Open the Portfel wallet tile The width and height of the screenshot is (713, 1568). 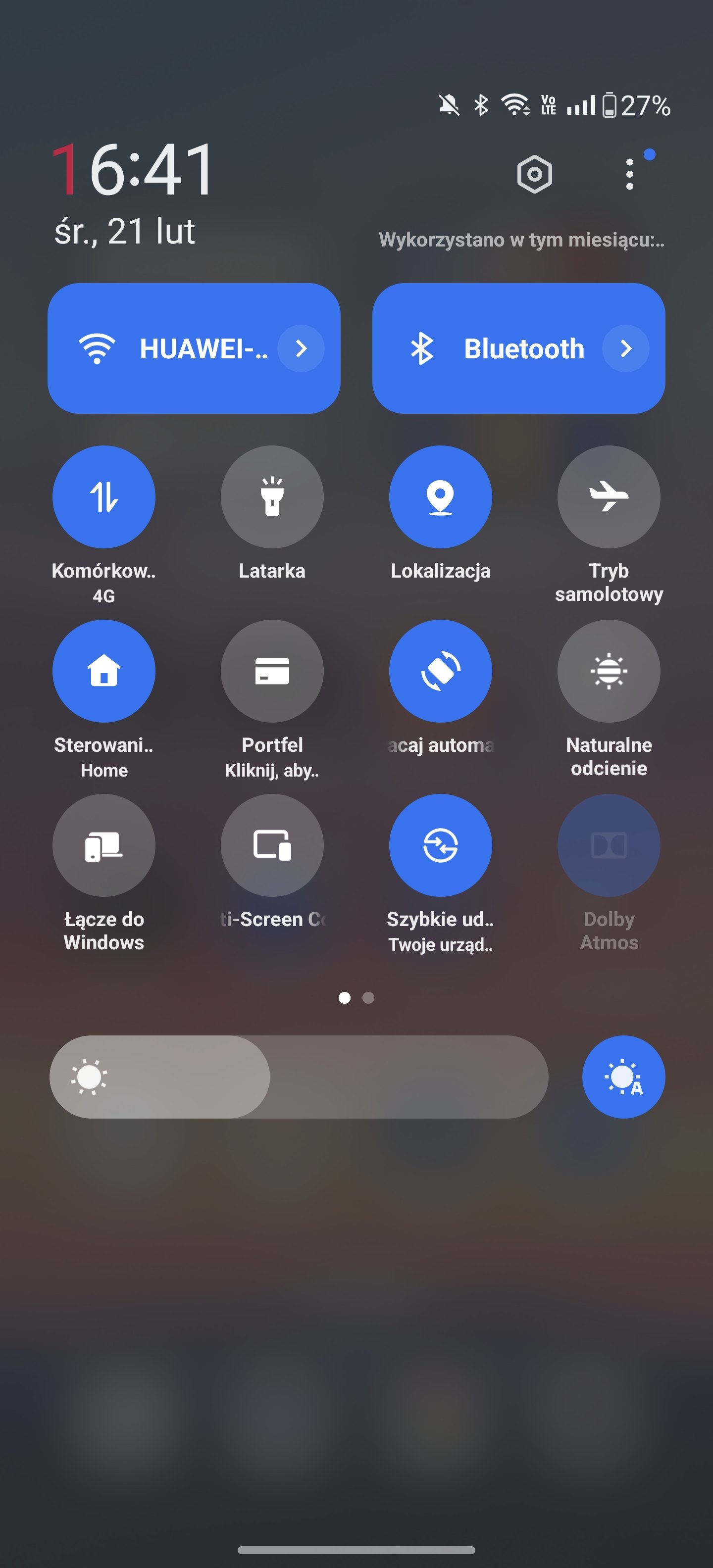pyautogui.click(x=272, y=671)
